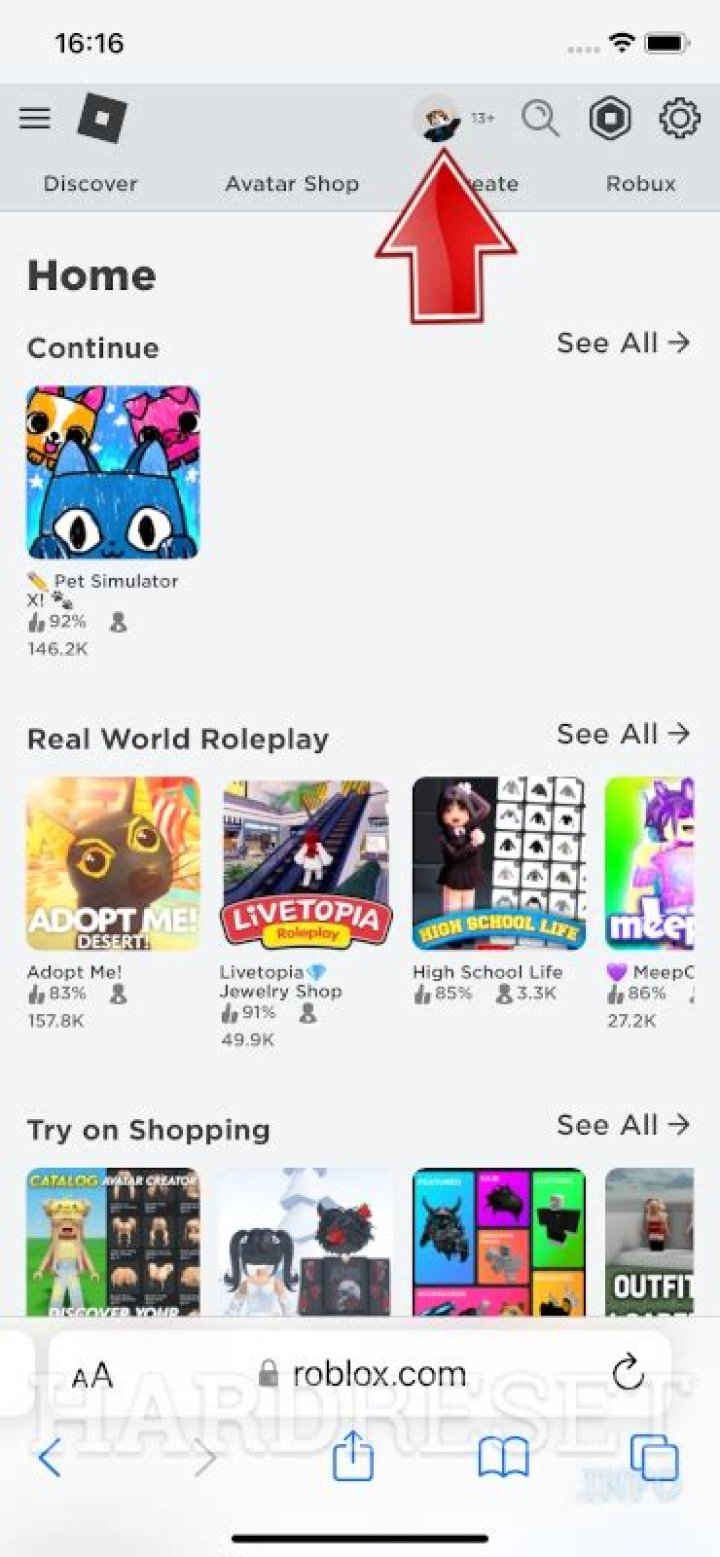
Task: Open the Robux tab
Action: [640, 183]
